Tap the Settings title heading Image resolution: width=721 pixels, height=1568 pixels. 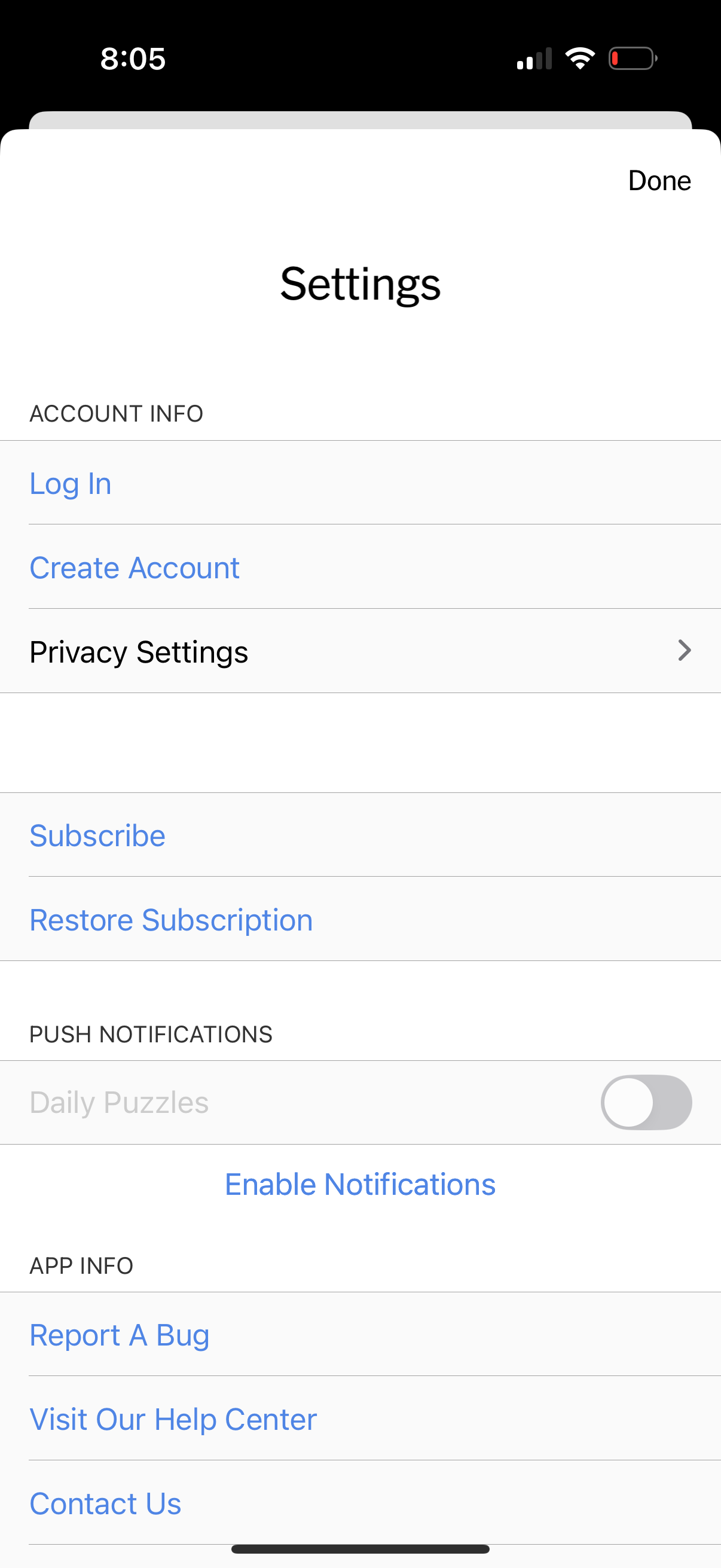click(360, 284)
